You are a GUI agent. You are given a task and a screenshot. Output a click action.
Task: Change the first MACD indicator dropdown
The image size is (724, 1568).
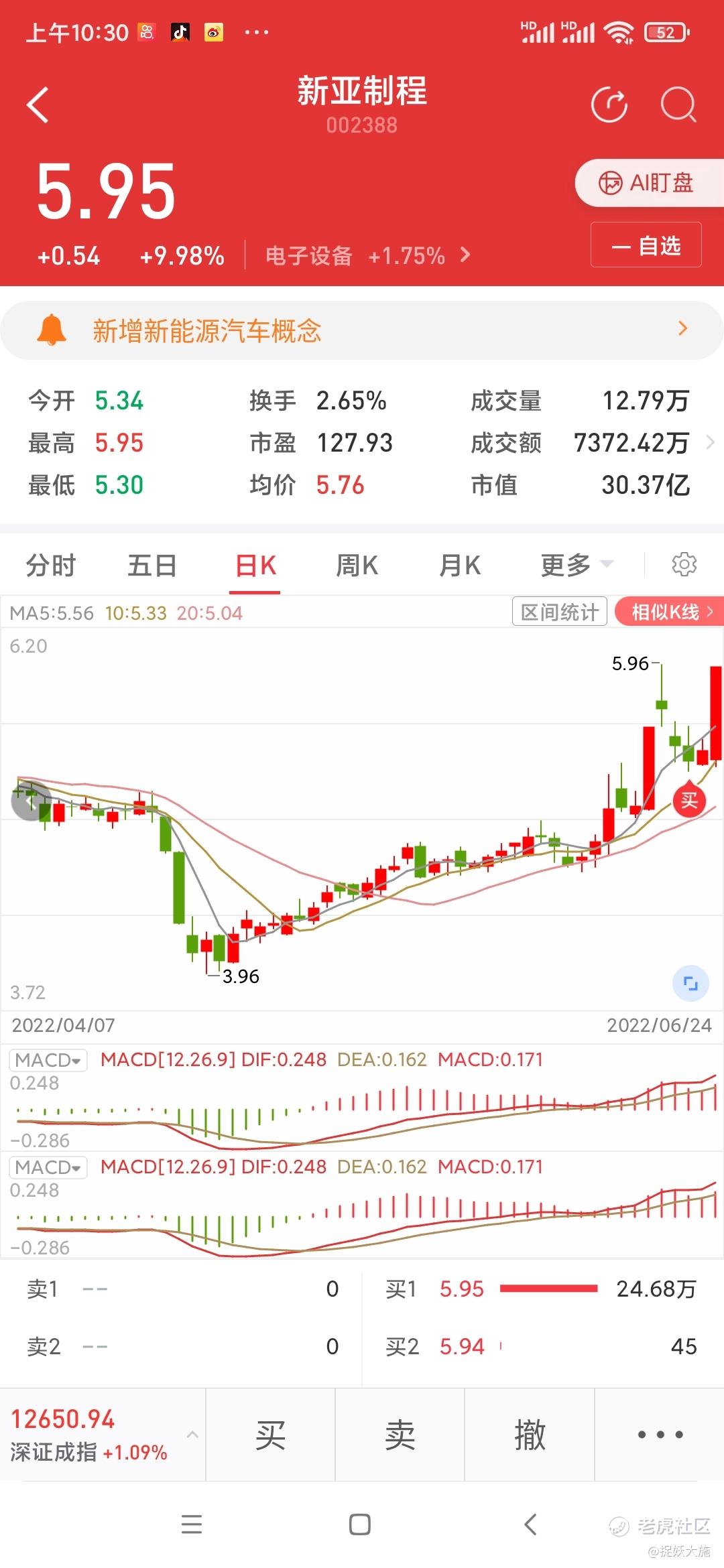tap(48, 1060)
